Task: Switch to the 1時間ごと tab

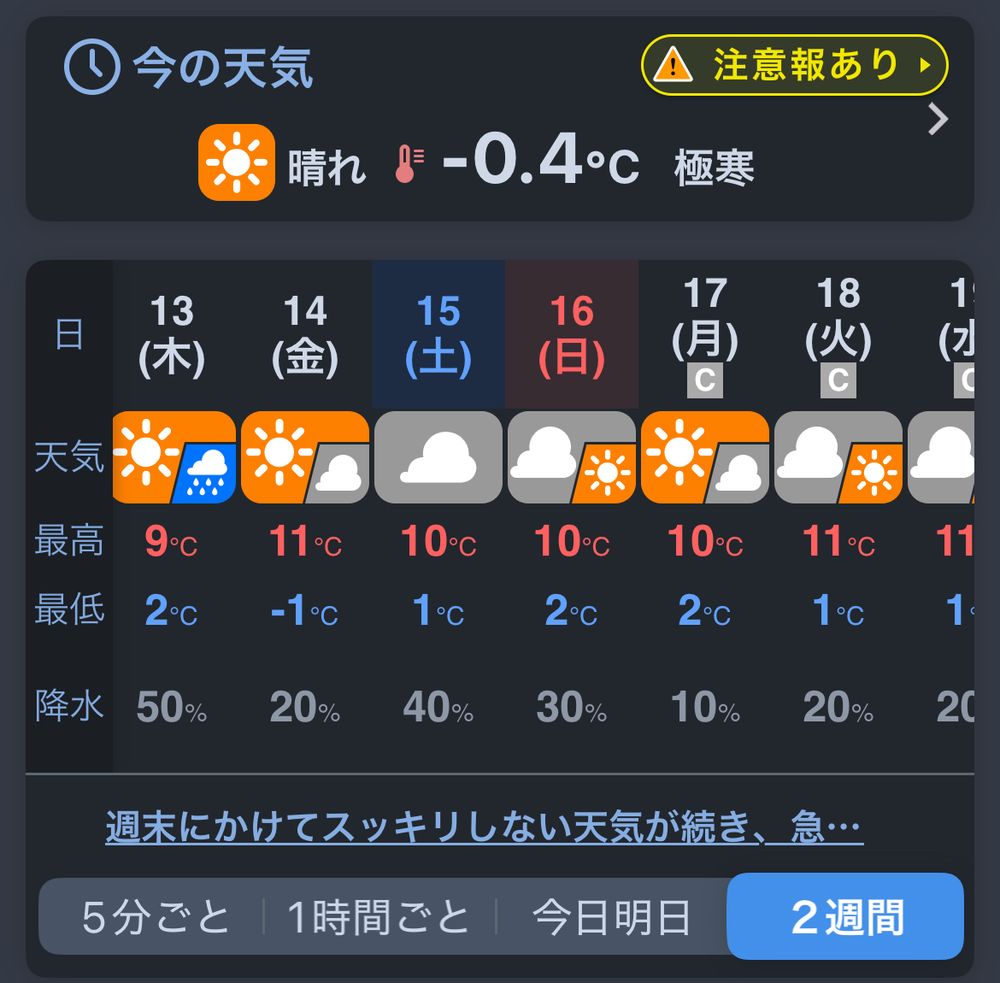Action: [379, 917]
